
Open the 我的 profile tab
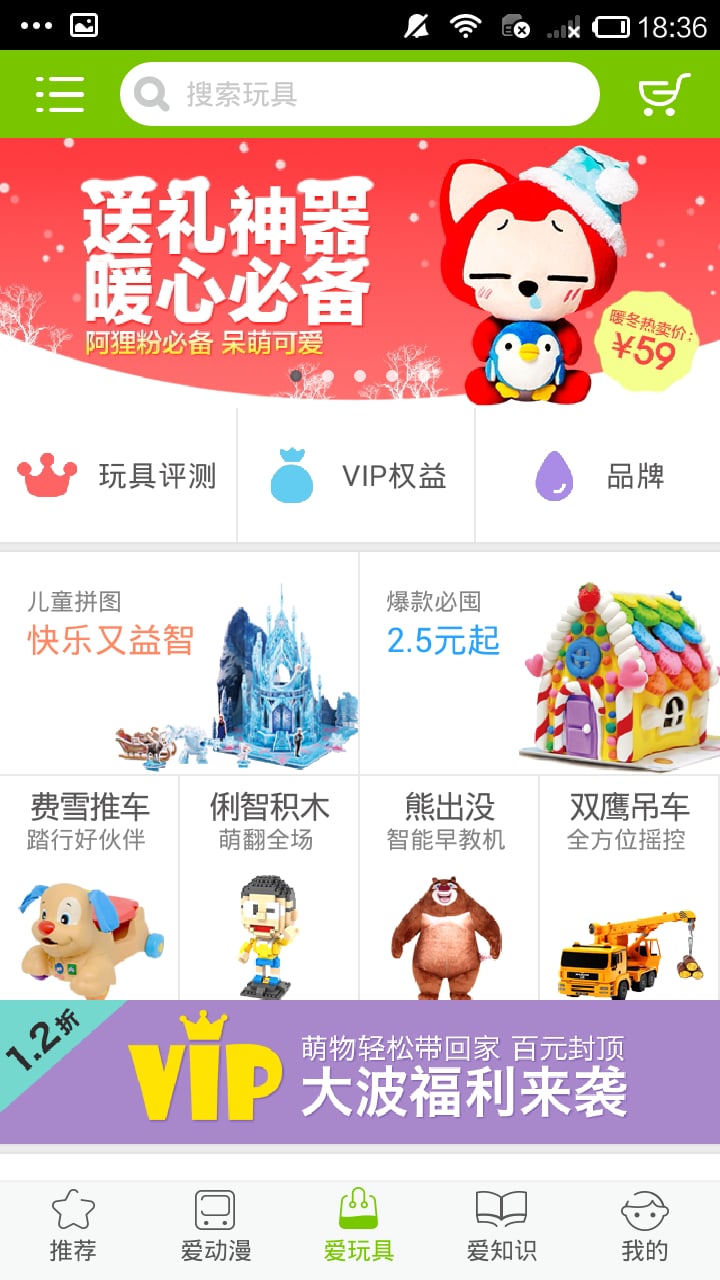[x=645, y=1228]
